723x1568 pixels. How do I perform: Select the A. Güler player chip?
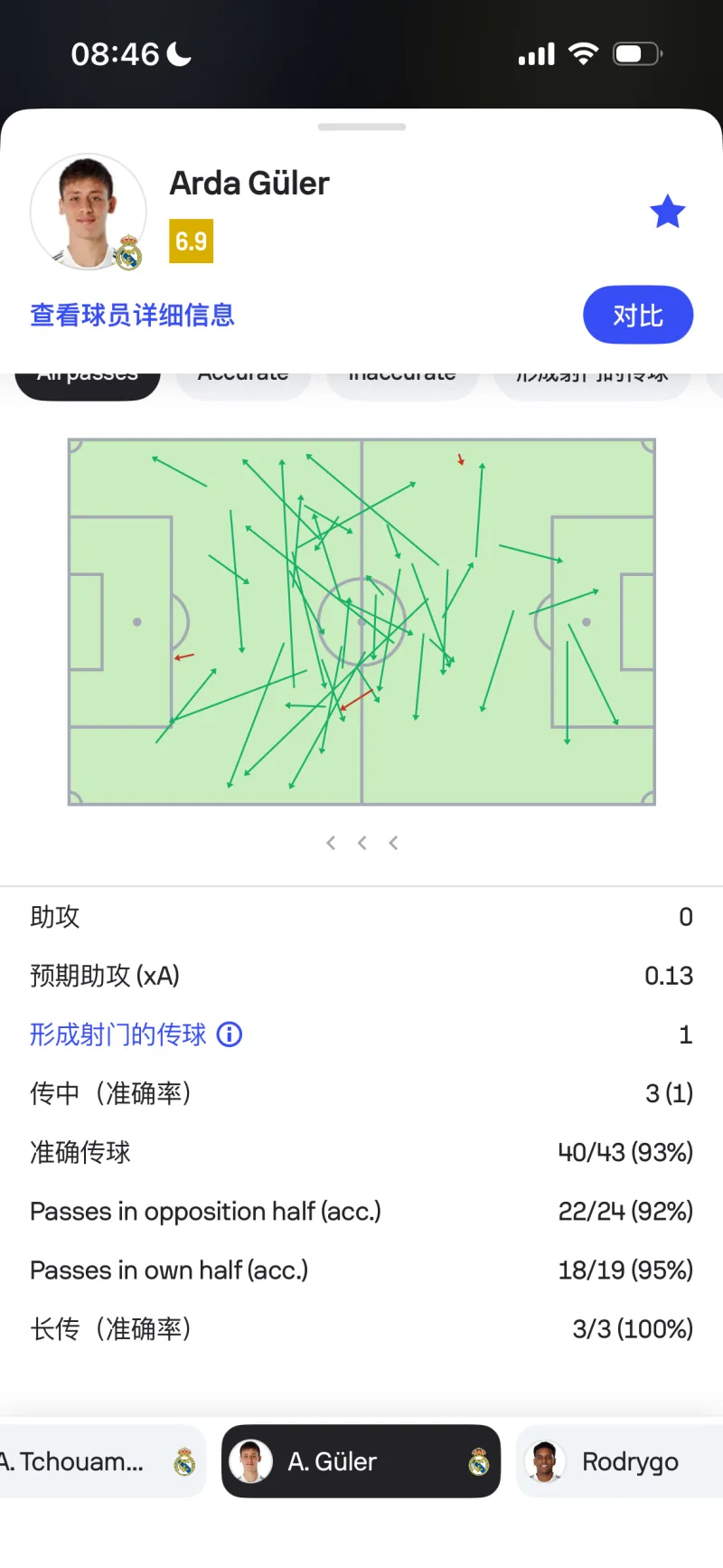(361, 1461)
